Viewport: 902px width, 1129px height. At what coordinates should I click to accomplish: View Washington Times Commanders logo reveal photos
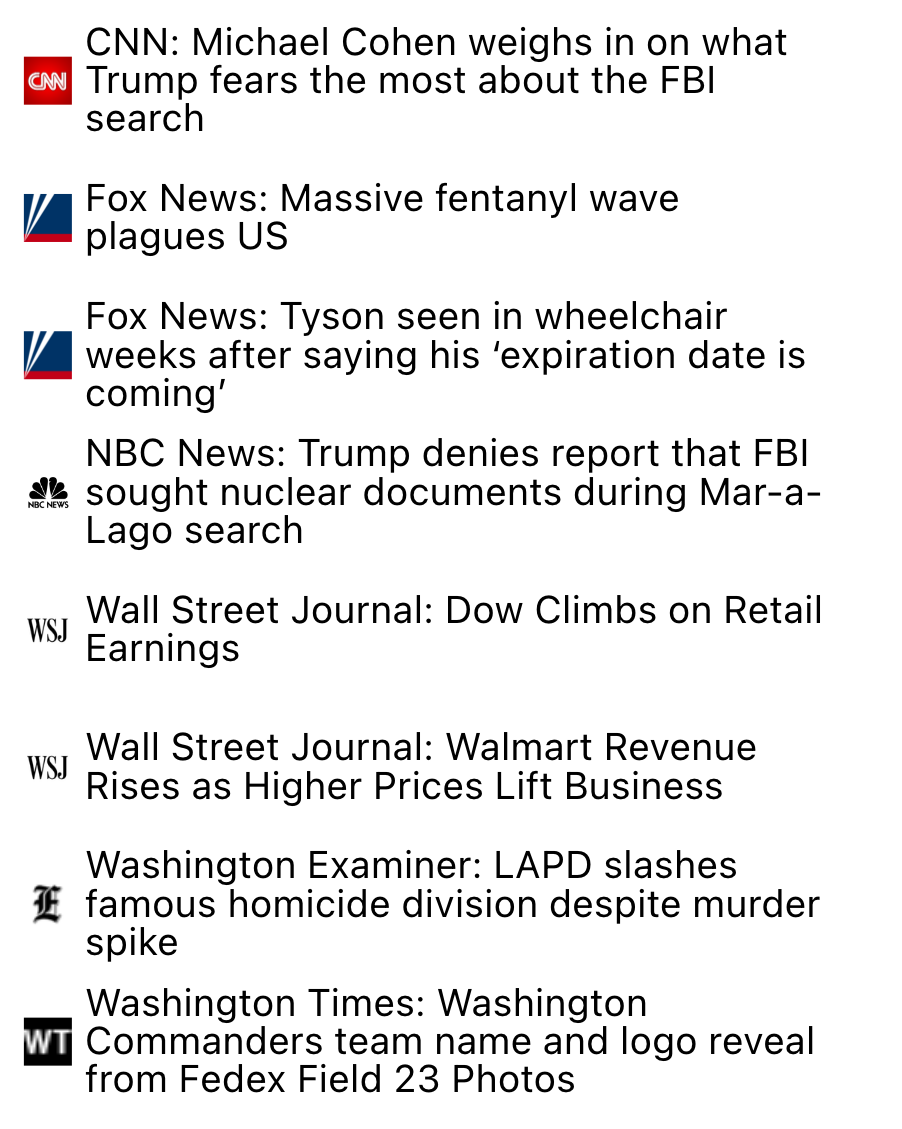coord(449,1041)
